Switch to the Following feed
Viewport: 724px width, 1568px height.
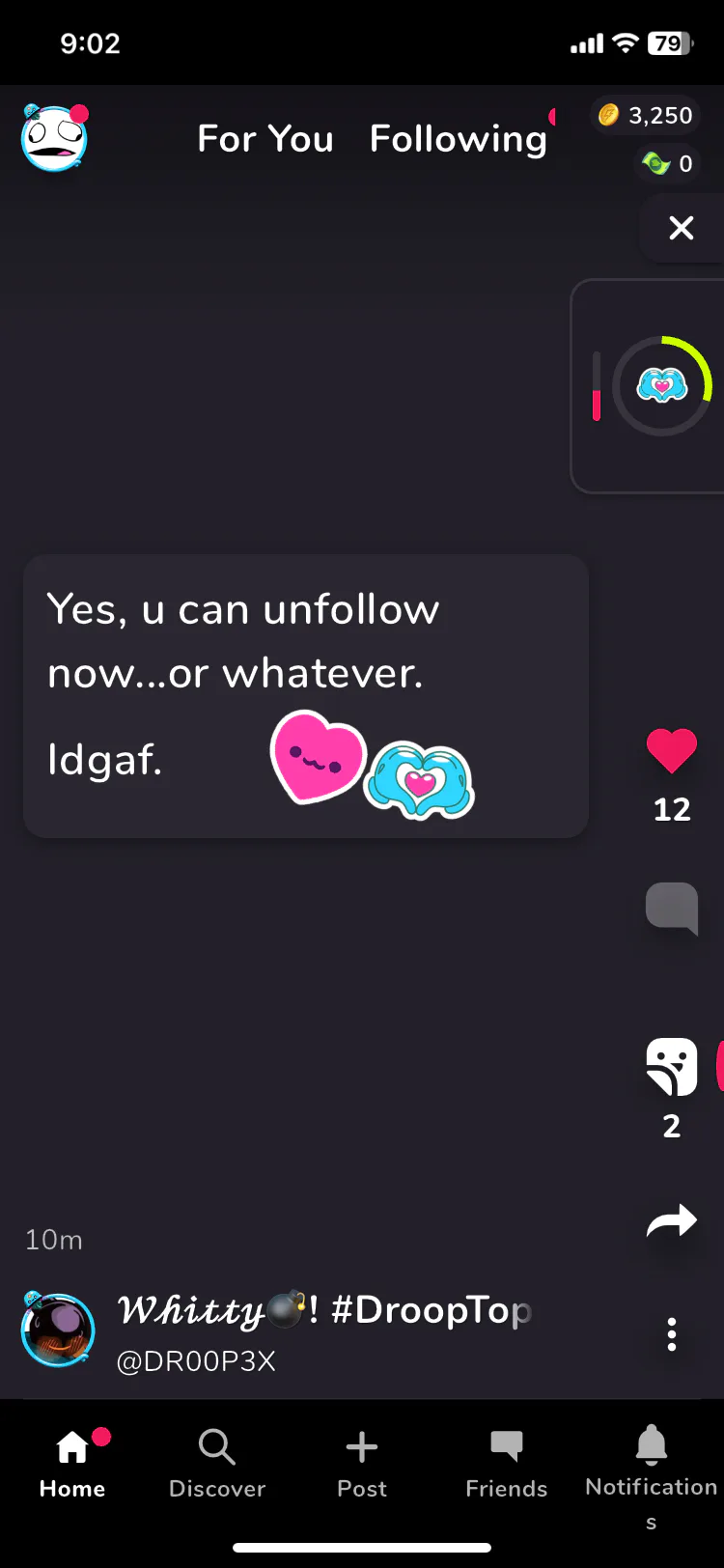[459, 139]
